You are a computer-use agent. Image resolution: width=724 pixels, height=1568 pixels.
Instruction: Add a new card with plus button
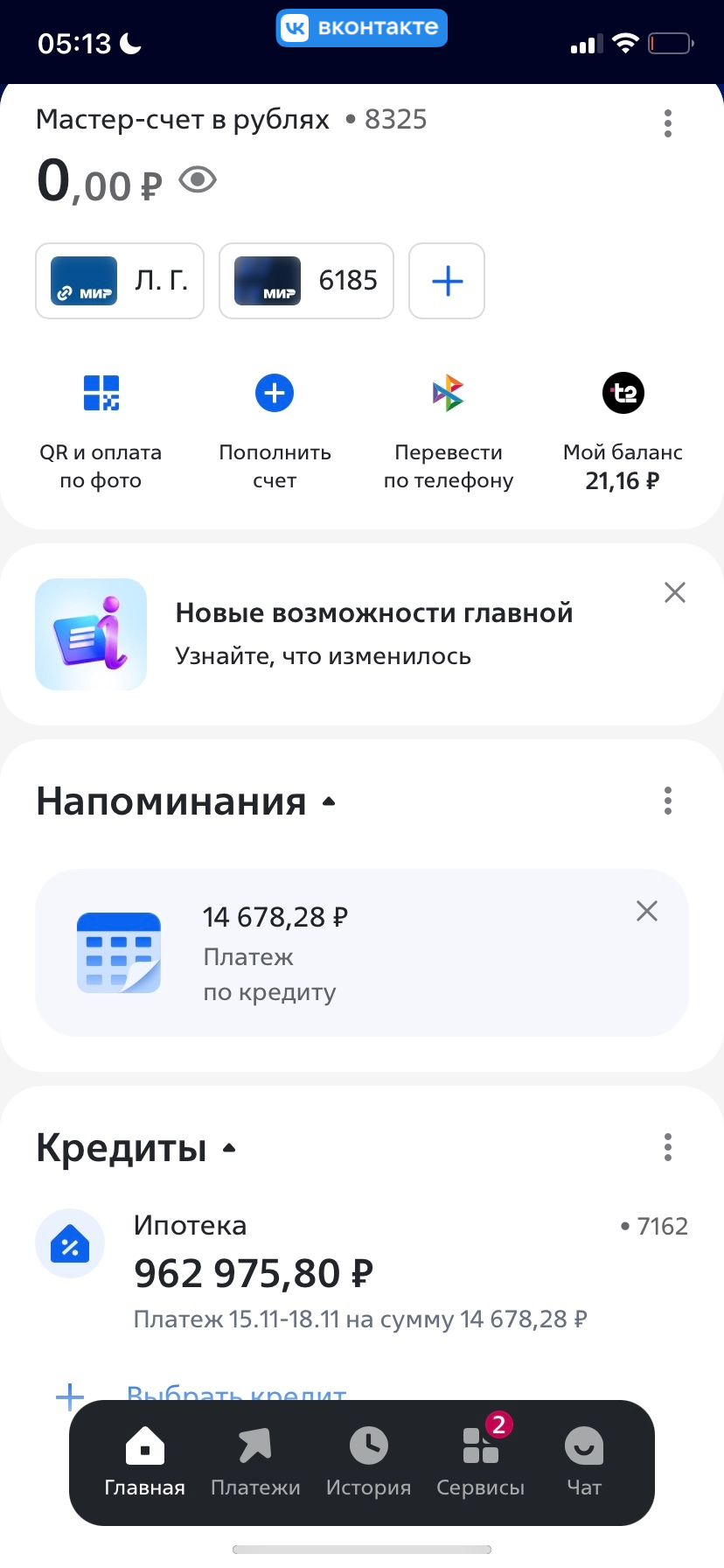(446, 281)
